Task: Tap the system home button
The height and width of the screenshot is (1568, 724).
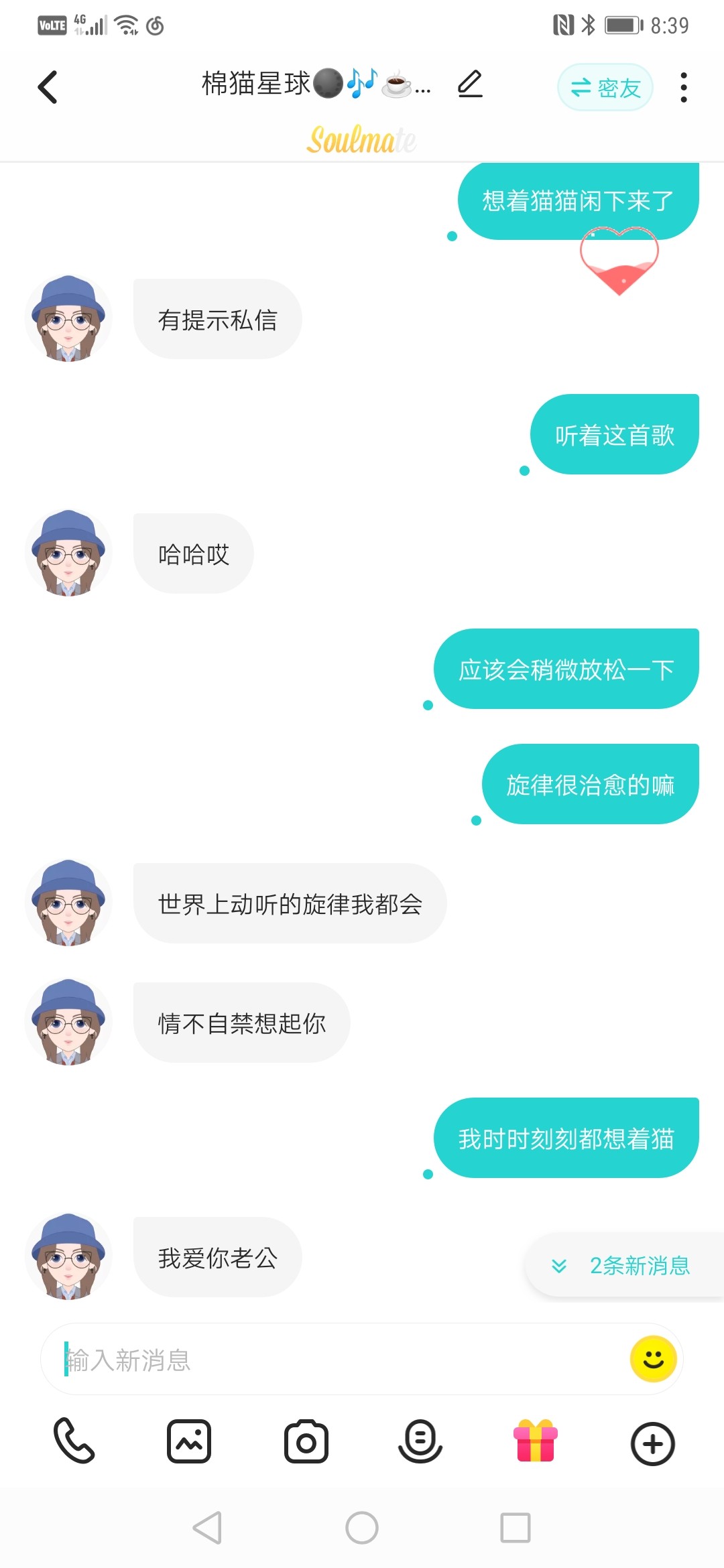Action: (362, 1528)
